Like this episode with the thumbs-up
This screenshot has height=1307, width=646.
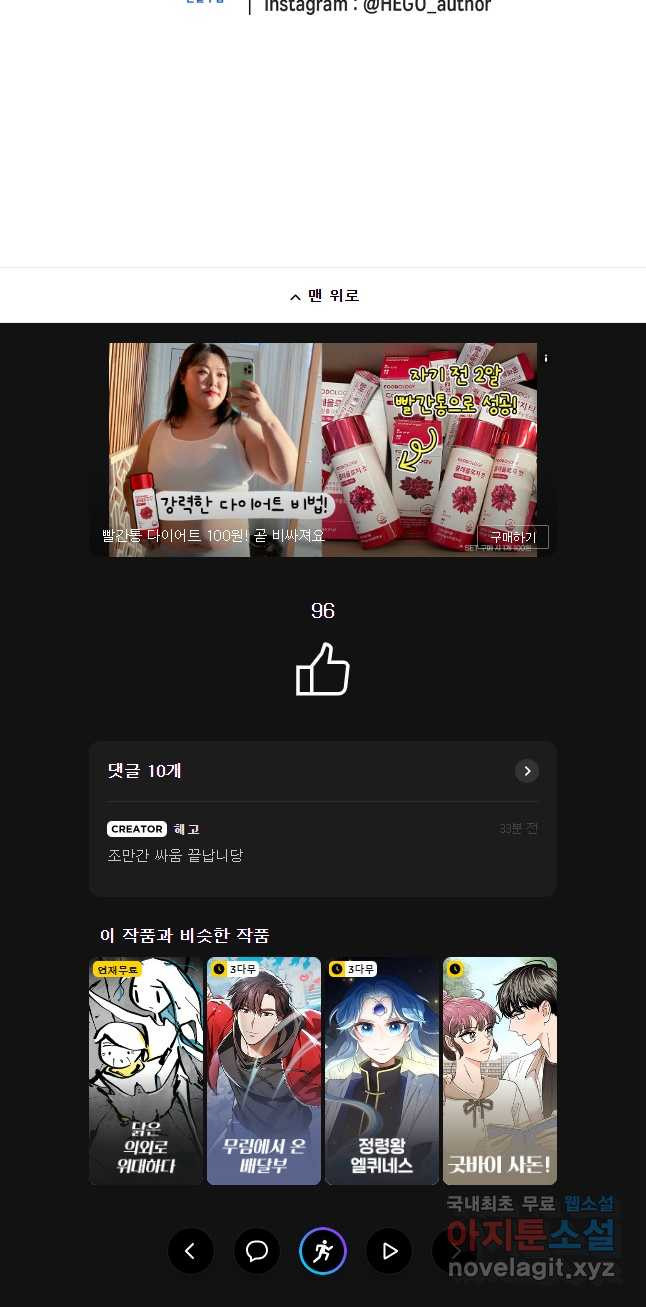pos(322,669)
